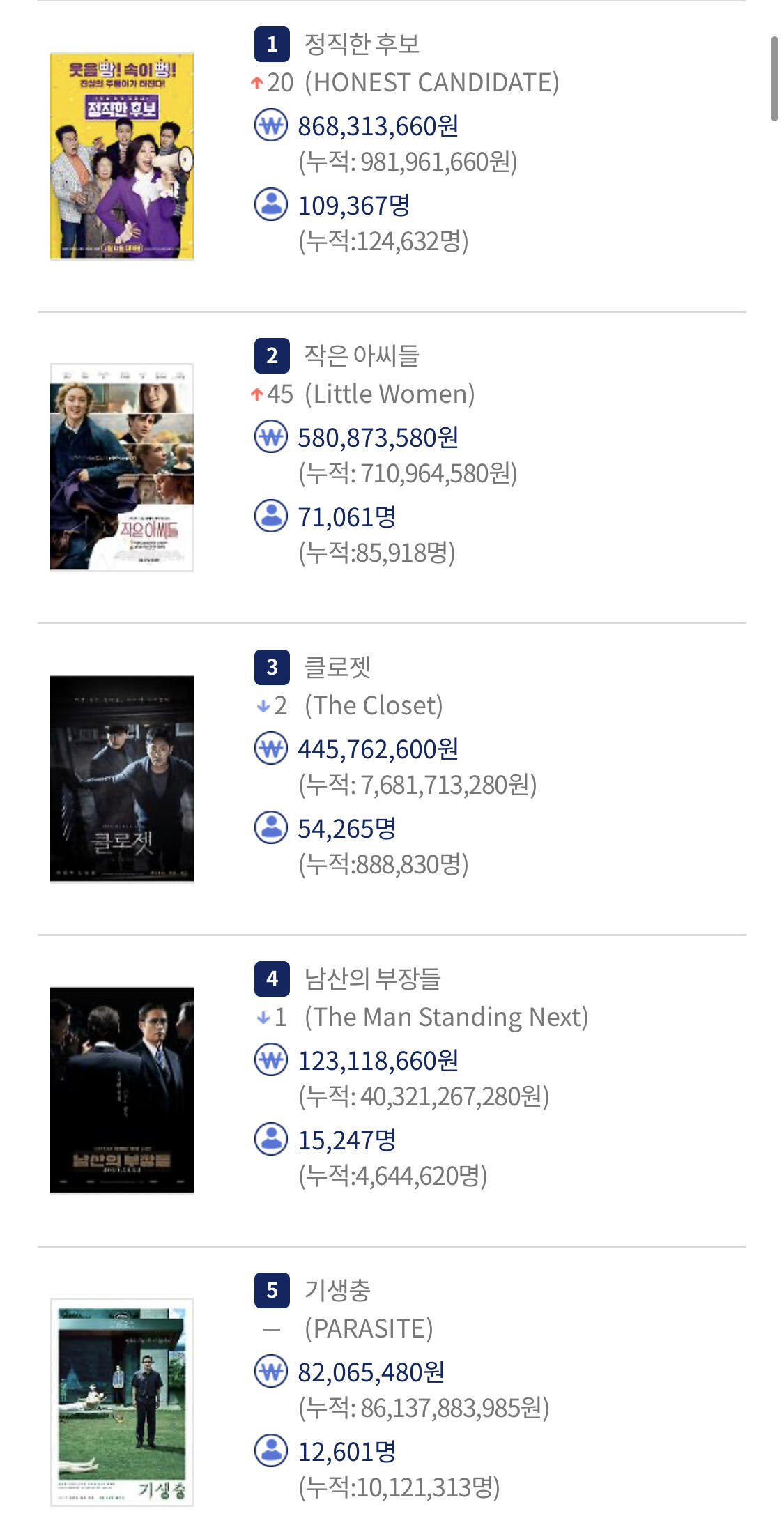Open movie title 작은 아씨들
The height and width of the screenshot is (1525, 784).
coord(362,355)
